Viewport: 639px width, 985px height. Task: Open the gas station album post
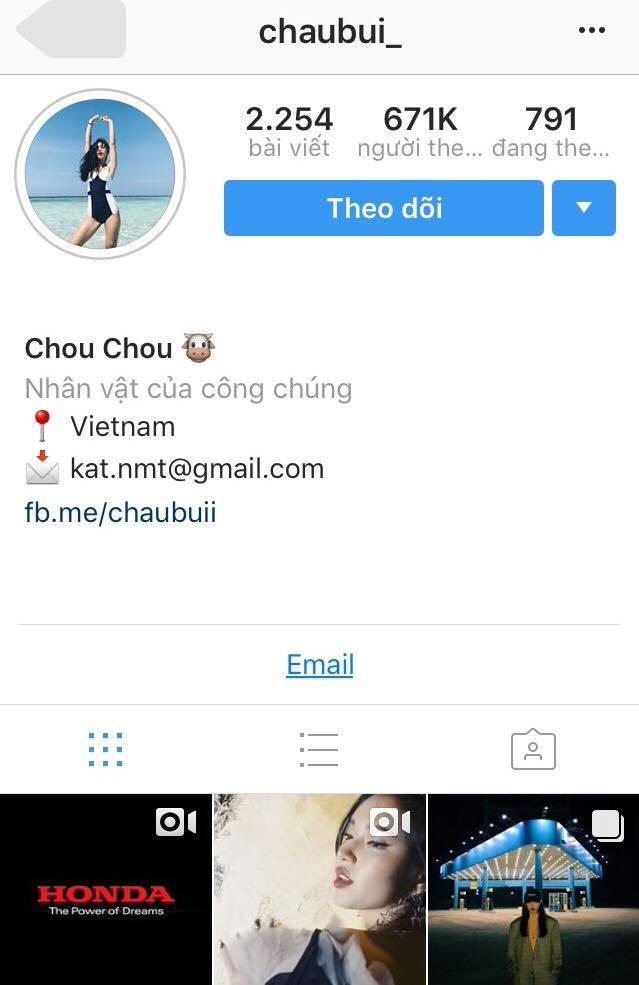point(534,890)
